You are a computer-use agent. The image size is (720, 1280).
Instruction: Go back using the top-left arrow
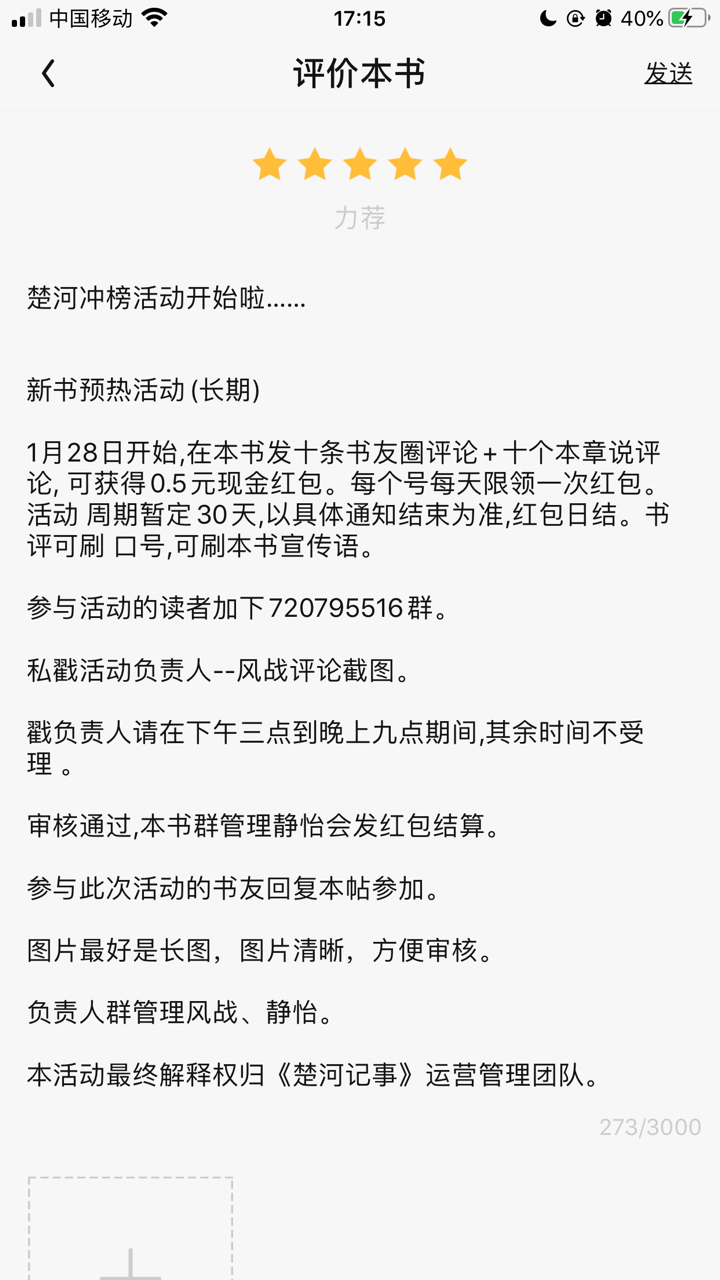[x=48, y=74]
